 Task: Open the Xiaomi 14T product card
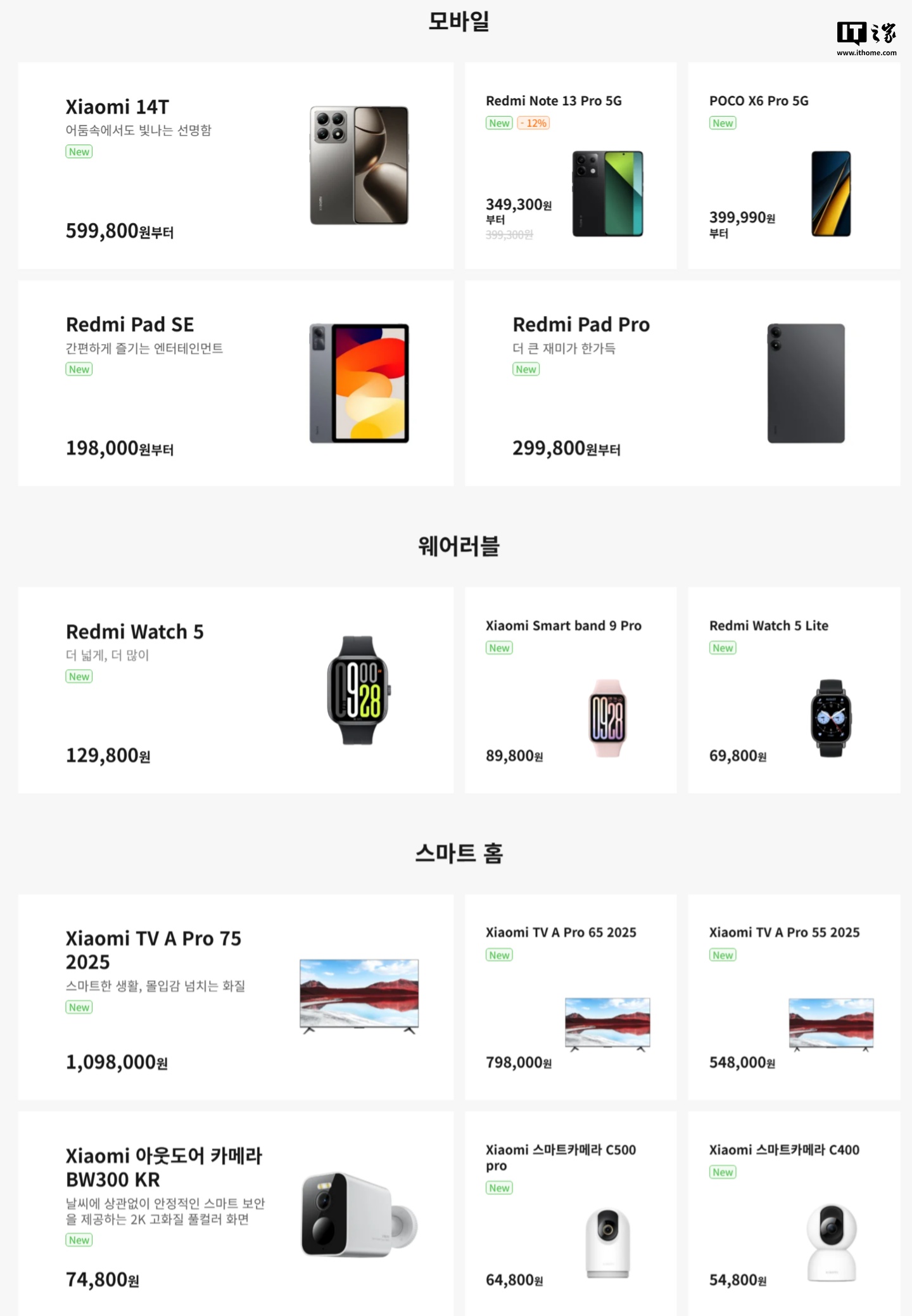pyautogui.click(x=236, y=166)
